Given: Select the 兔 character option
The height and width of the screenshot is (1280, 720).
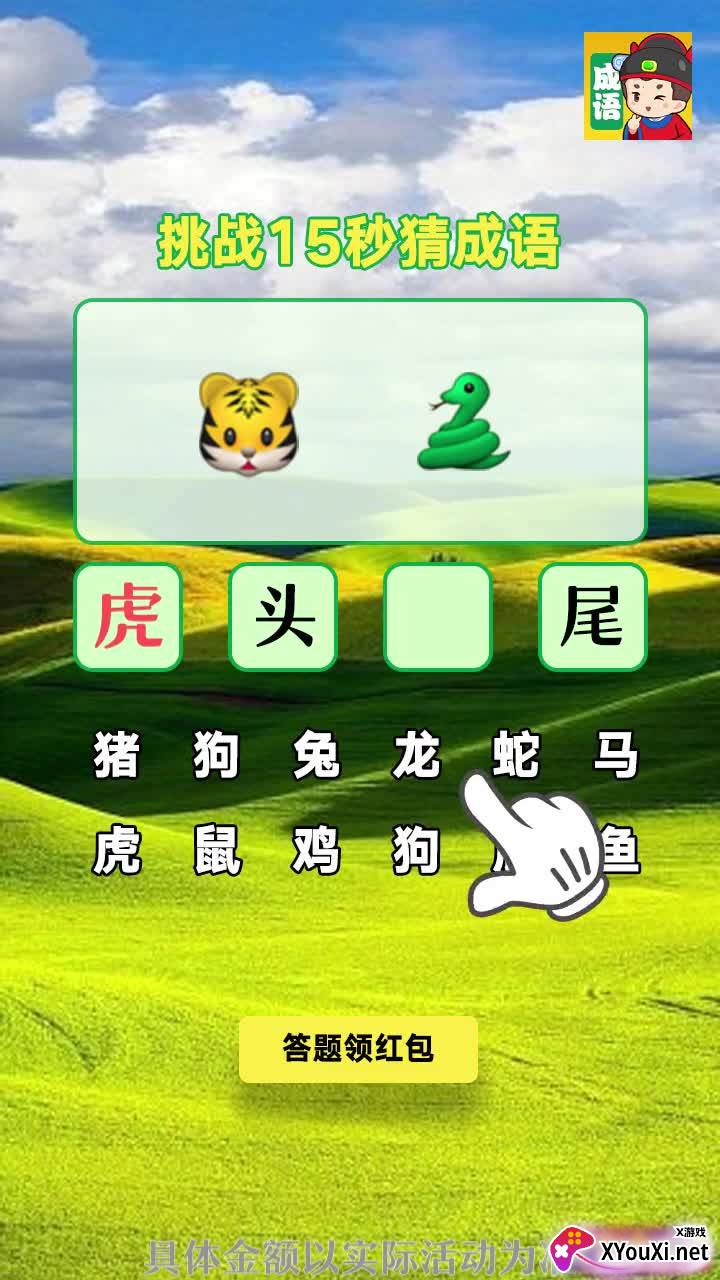Looking at the screenshot, I should tap(317, 755).
